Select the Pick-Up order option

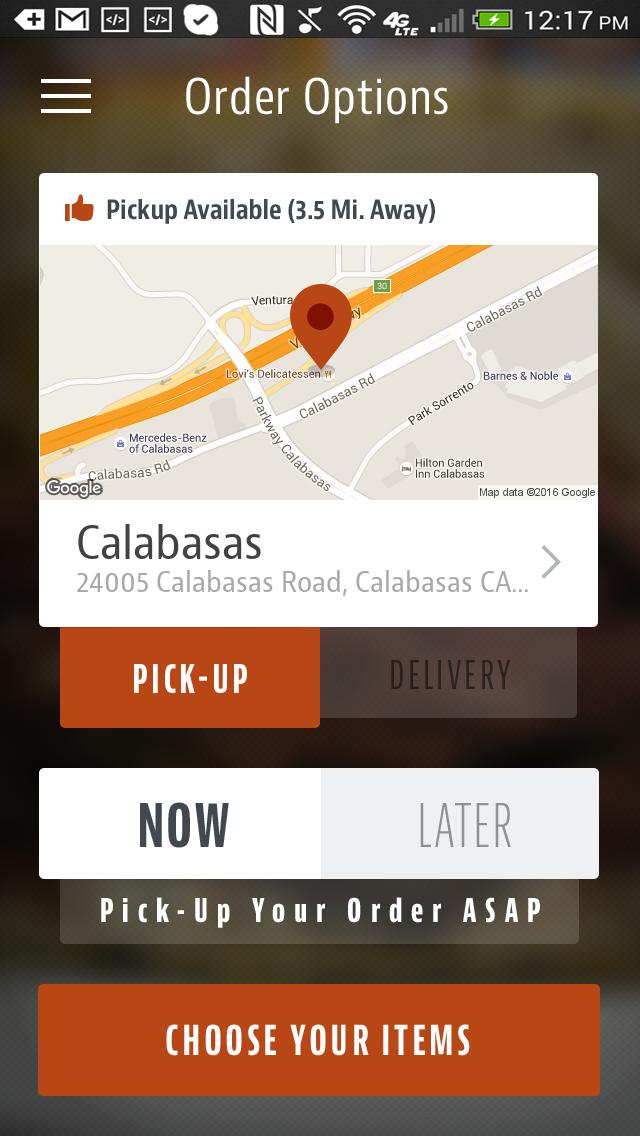pyautogui.click(x=190, y=678)
